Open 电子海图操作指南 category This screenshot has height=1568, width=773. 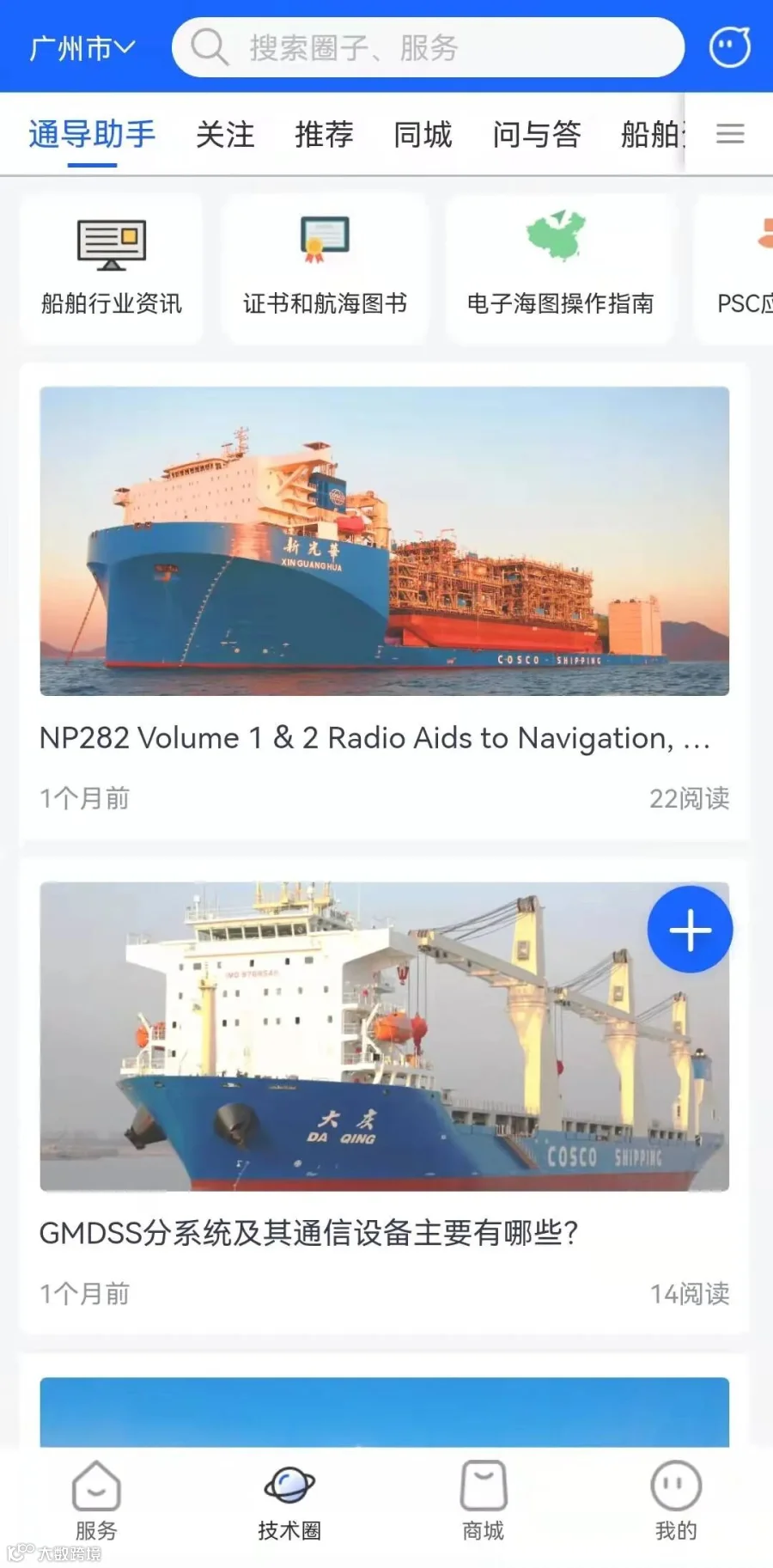click(560, 268)
